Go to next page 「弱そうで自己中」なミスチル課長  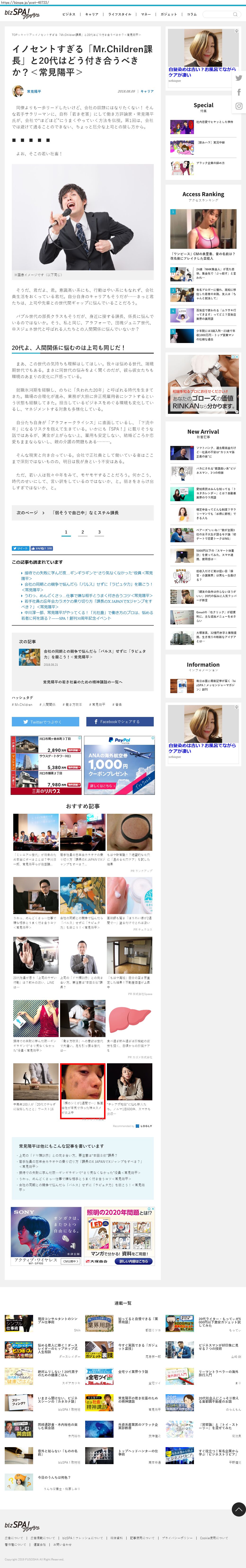point(82,513)
